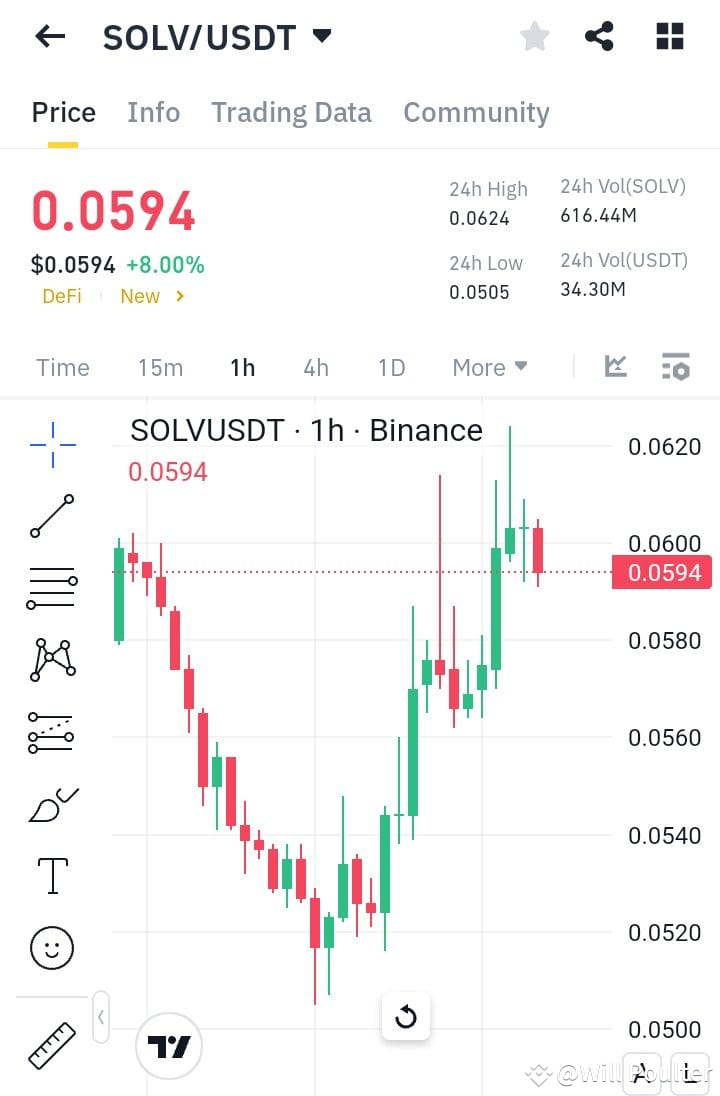Image resolution: width=720 pixels, height=1096 pixels.
Task: Open the horizontal lines drawing tool
Action: click(x=51, y=587)
